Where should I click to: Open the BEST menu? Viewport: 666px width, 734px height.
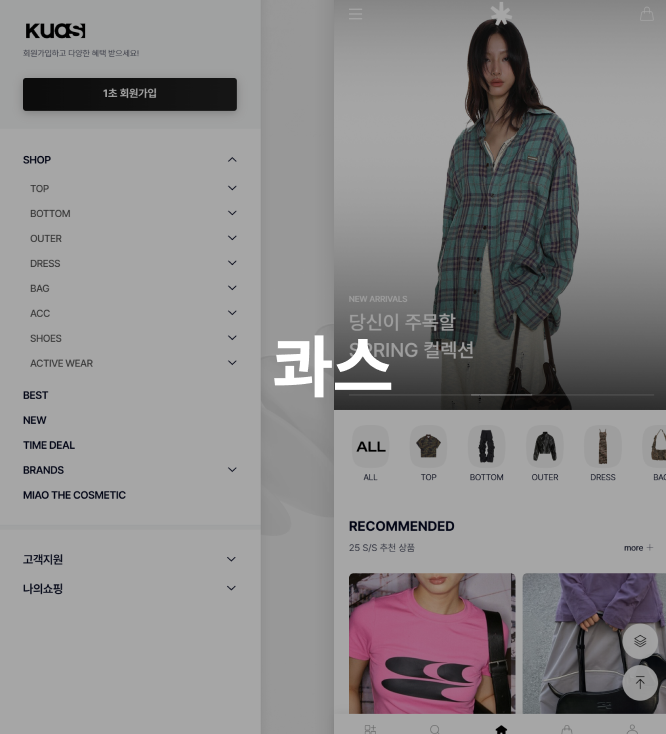click(36, 395)
